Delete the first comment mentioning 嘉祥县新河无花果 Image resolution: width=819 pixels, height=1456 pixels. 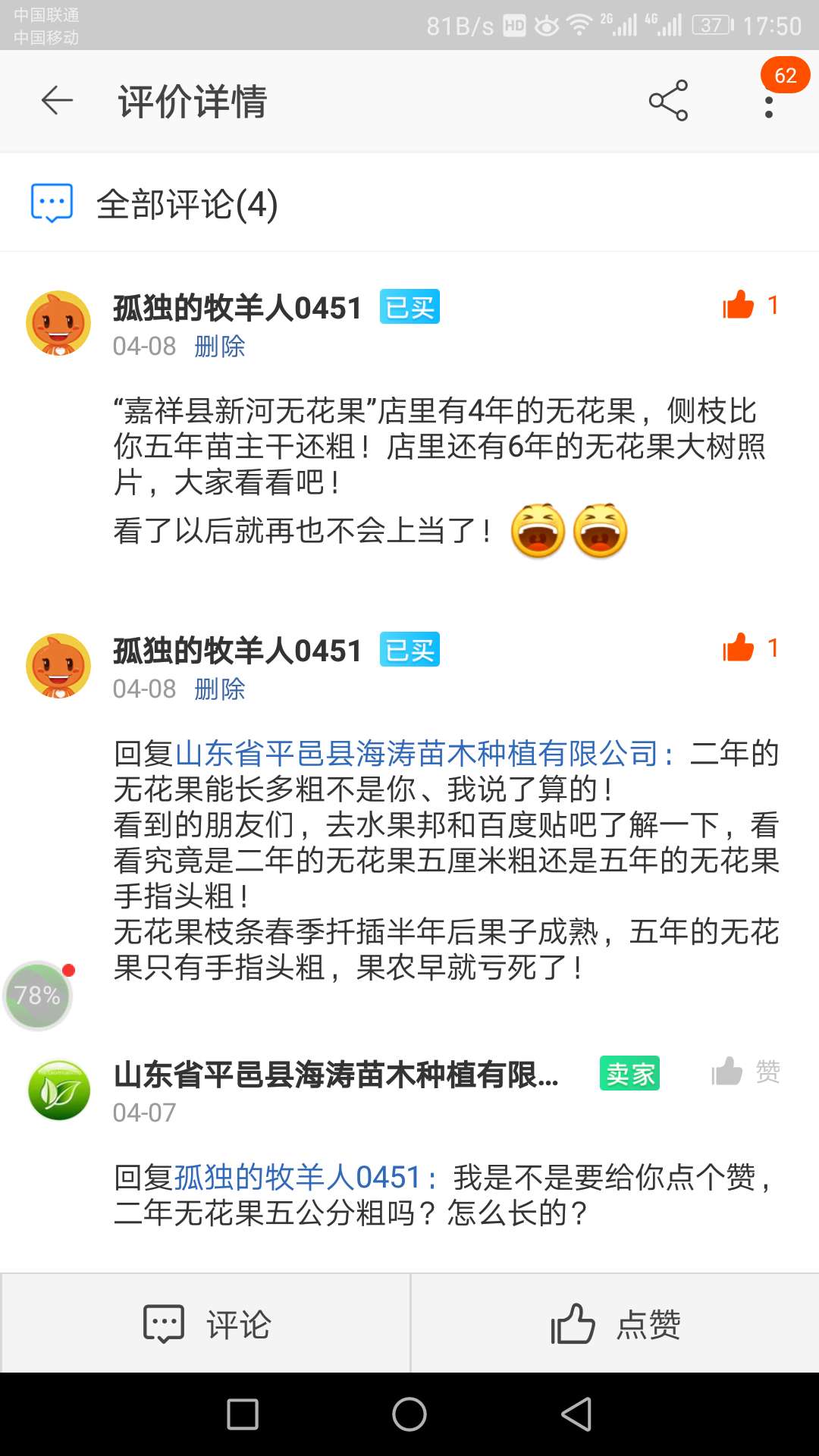click(x=220, y=347)
